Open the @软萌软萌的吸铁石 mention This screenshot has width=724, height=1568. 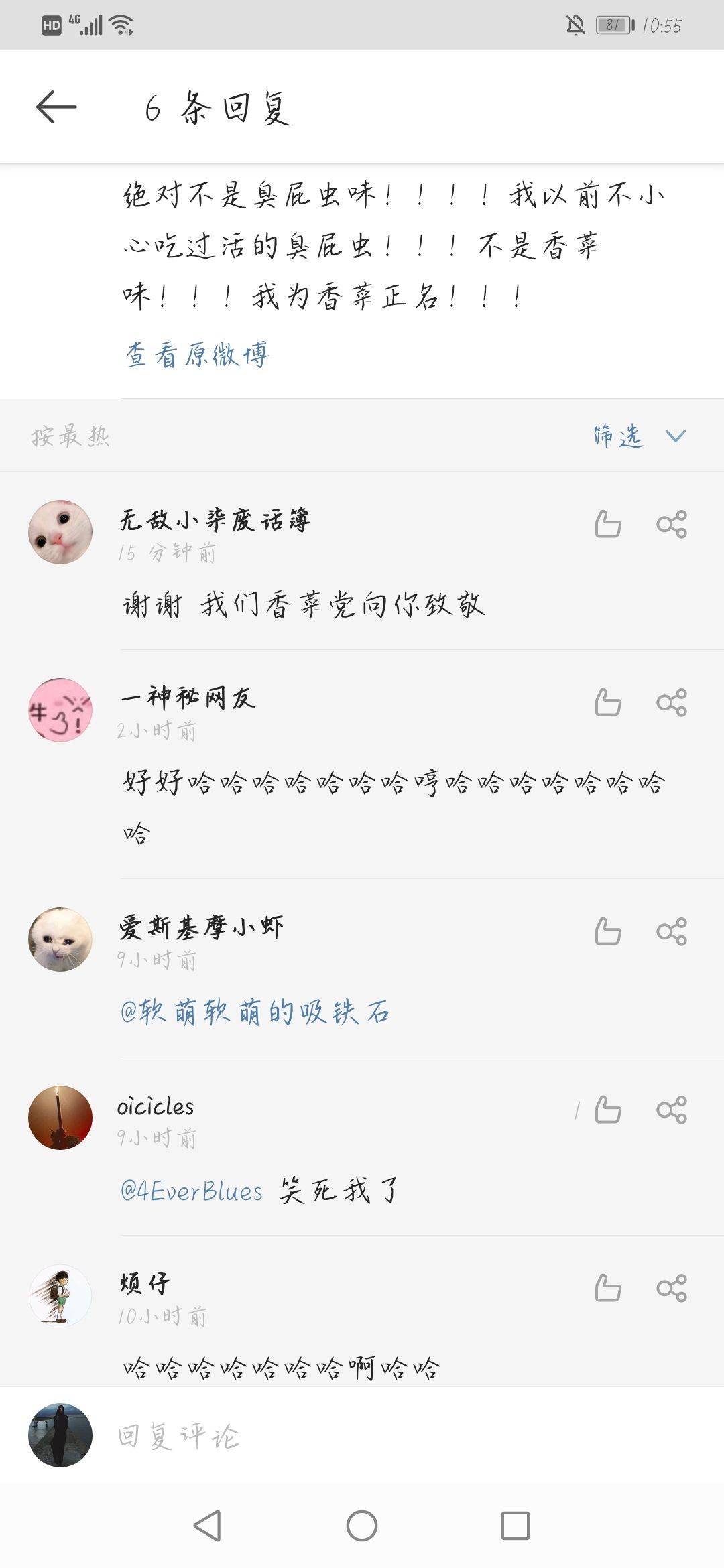(255, 1012)
